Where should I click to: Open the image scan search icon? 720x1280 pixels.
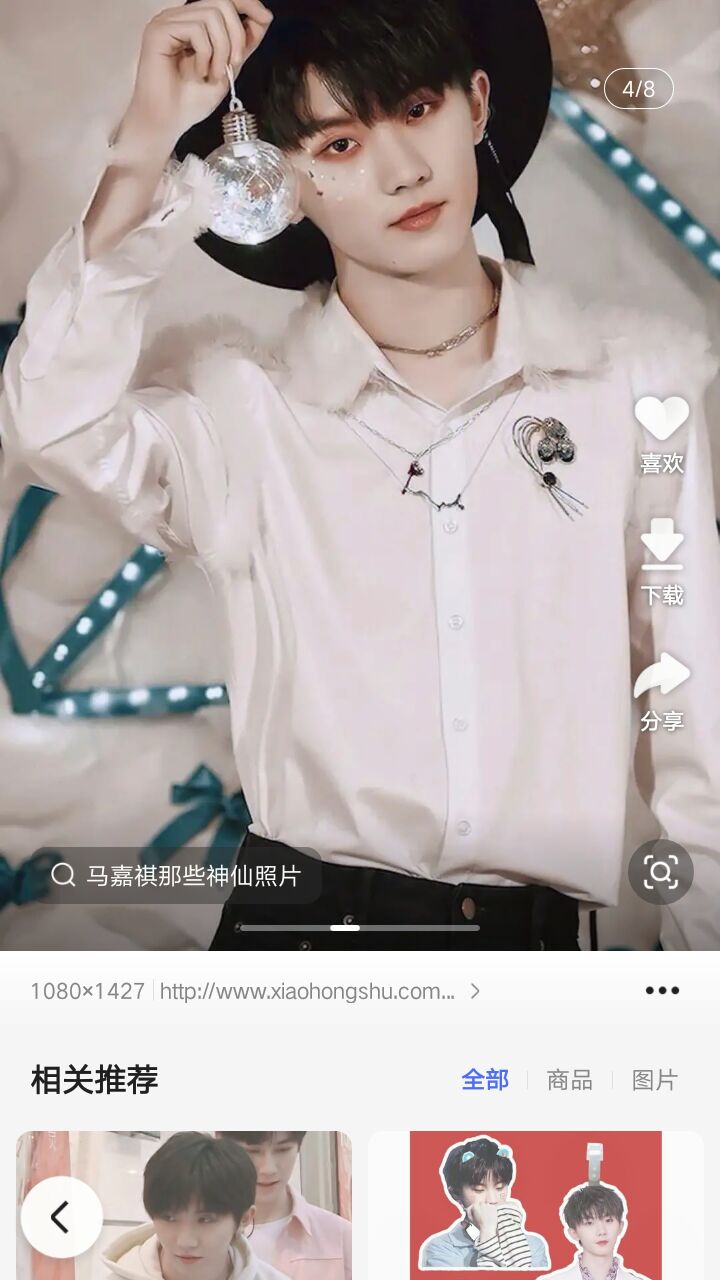pyautogui.click(x=661, y=873)
